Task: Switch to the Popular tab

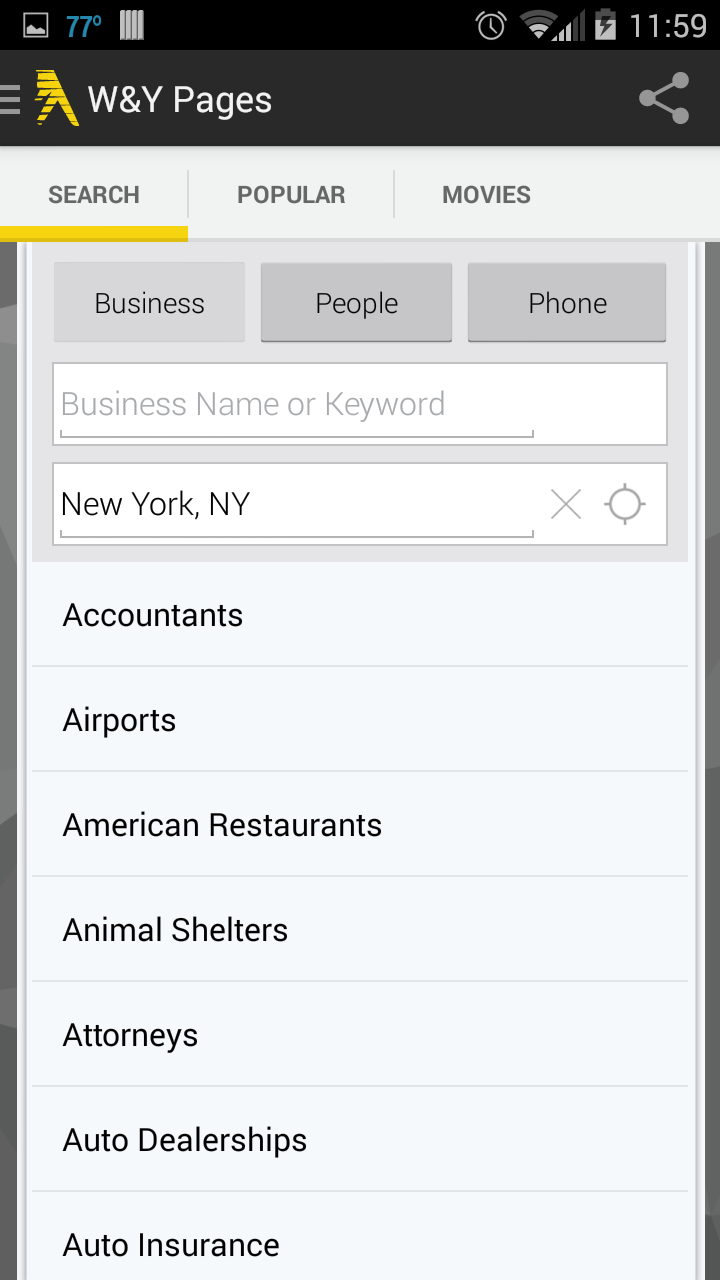Action: (x=291, y=194)
